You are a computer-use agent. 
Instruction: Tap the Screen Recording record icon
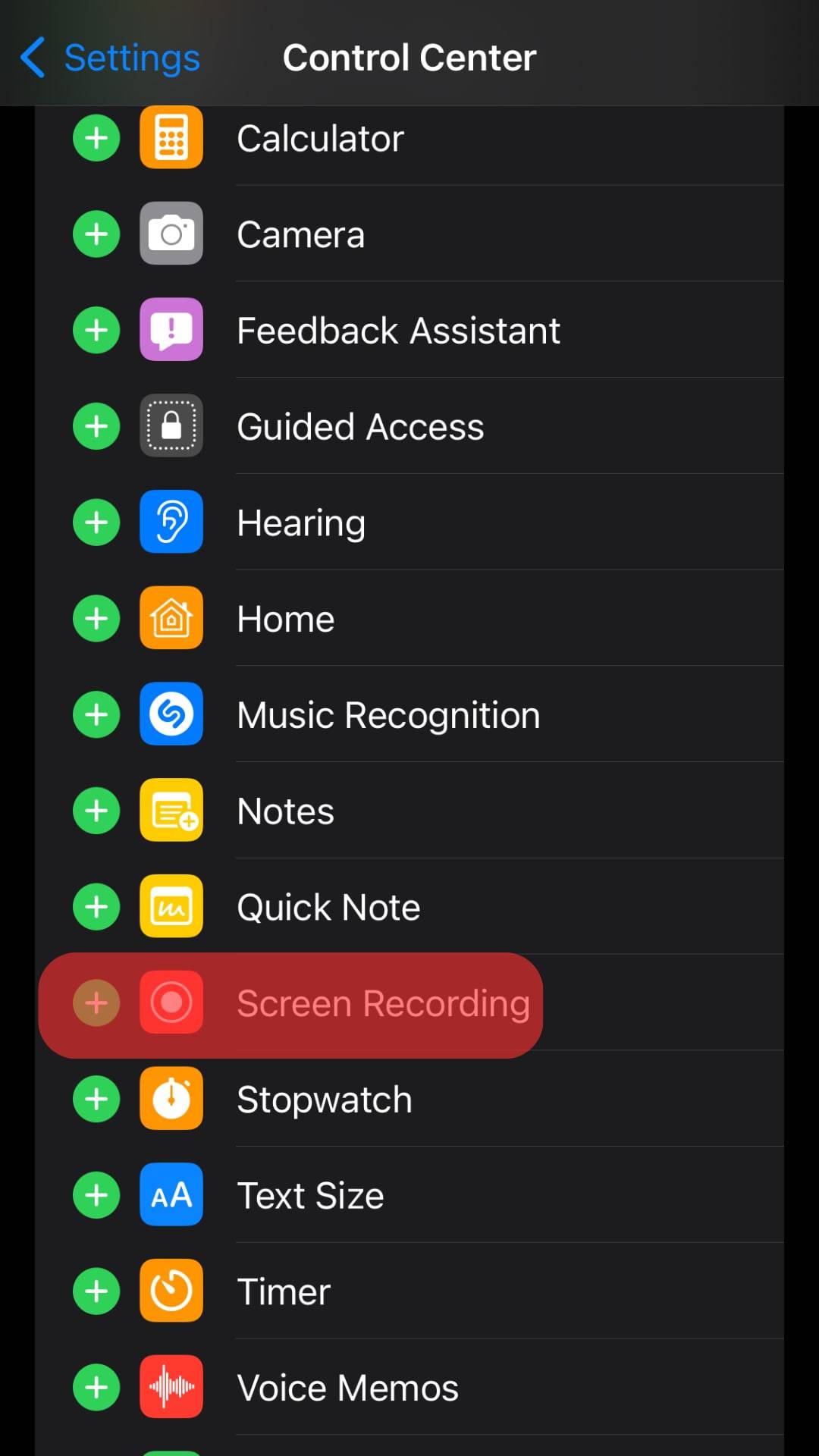tap(171, 1003)
